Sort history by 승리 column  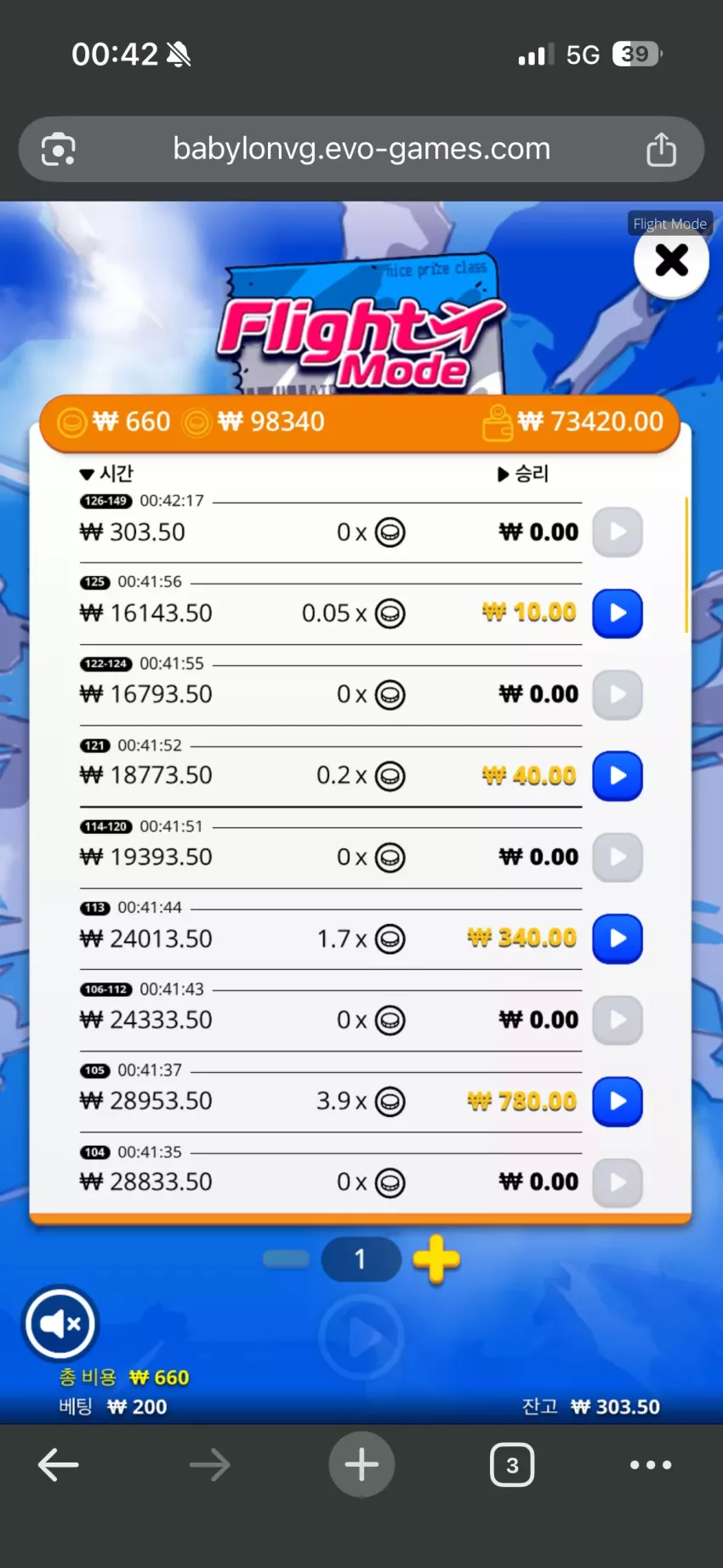tap(523, 473)
